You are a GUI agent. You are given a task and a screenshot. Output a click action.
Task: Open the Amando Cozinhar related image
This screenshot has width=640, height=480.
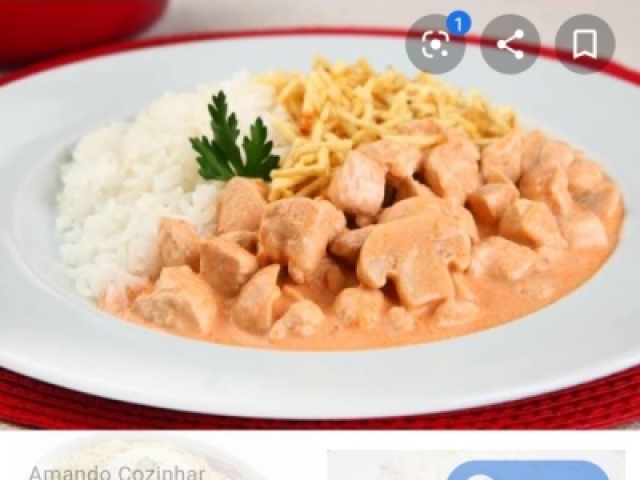(x=150, y=462)
